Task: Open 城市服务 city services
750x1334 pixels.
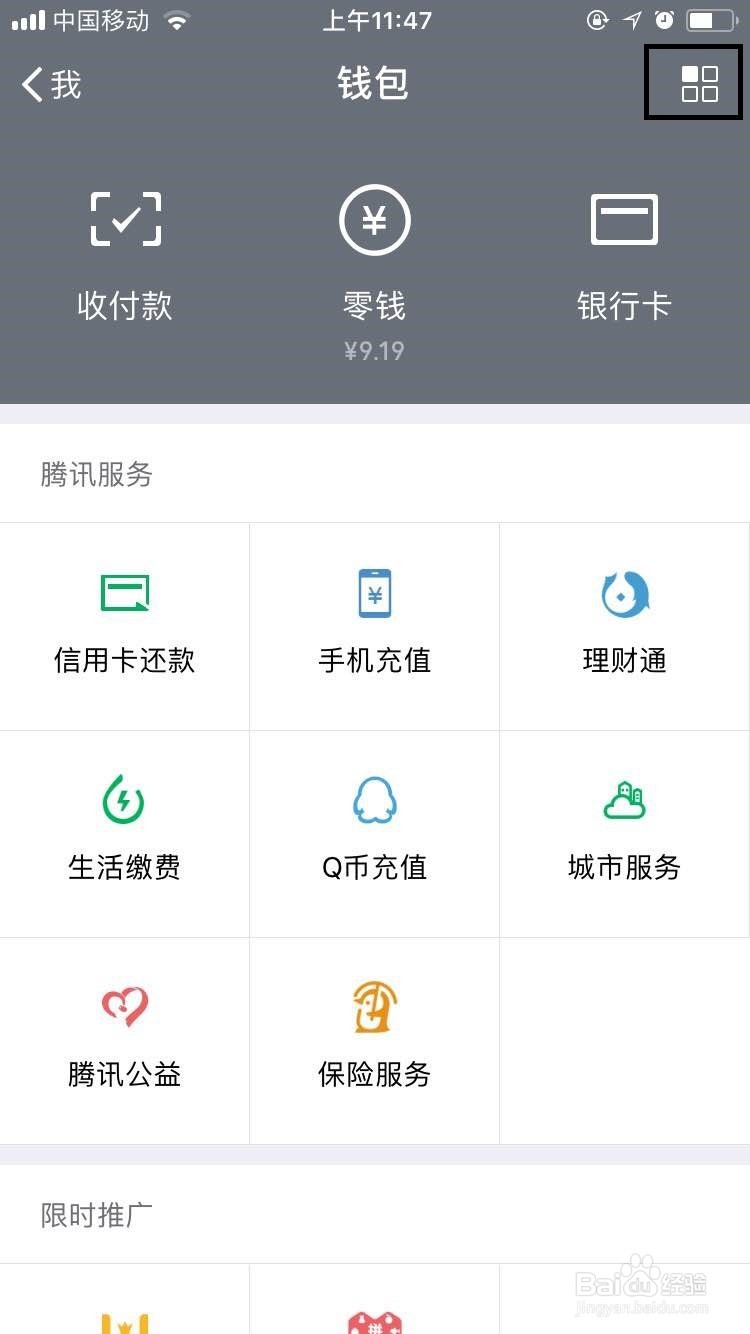Action: pyautogui.click(x=624, y=832)
